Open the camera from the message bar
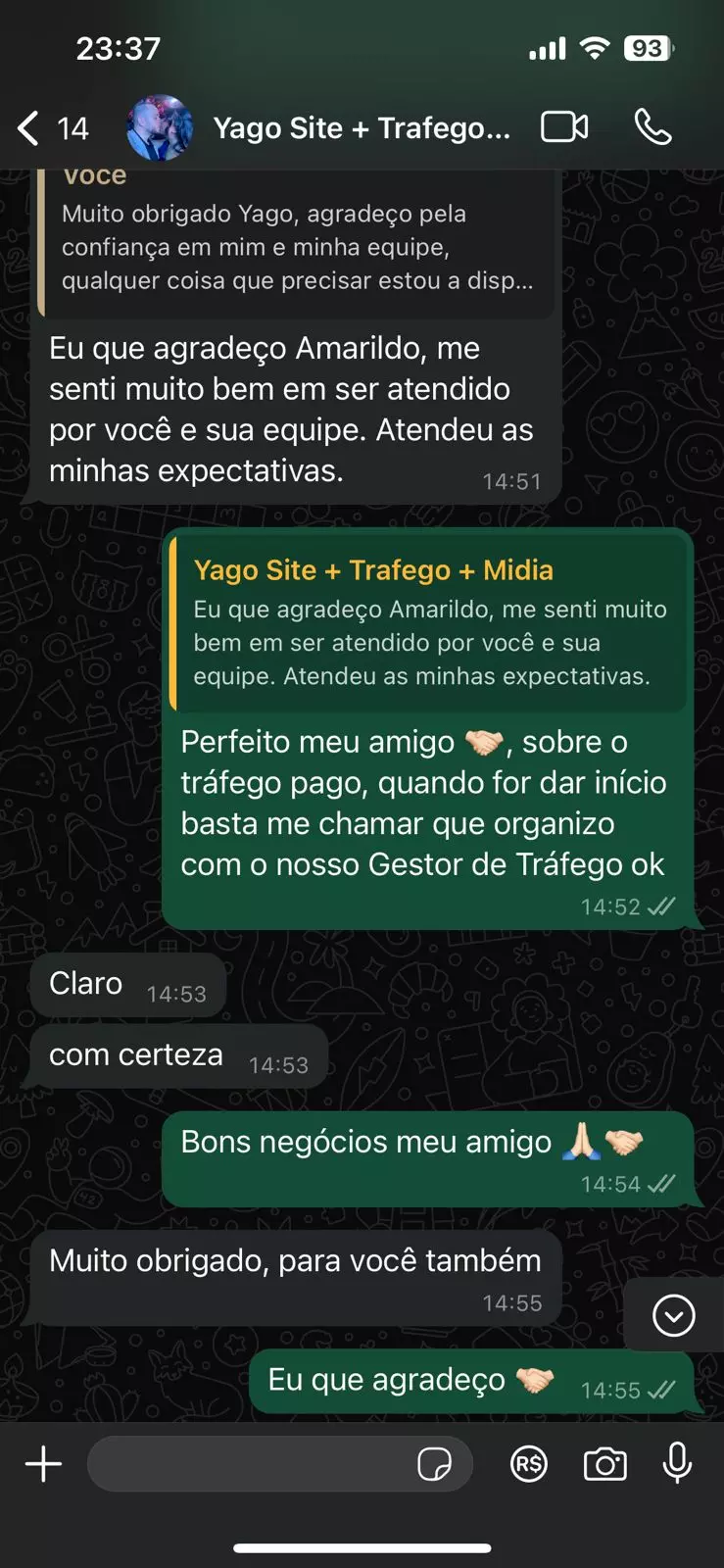The height and width of the screenshot is (1568, 724). (604, 1464)
